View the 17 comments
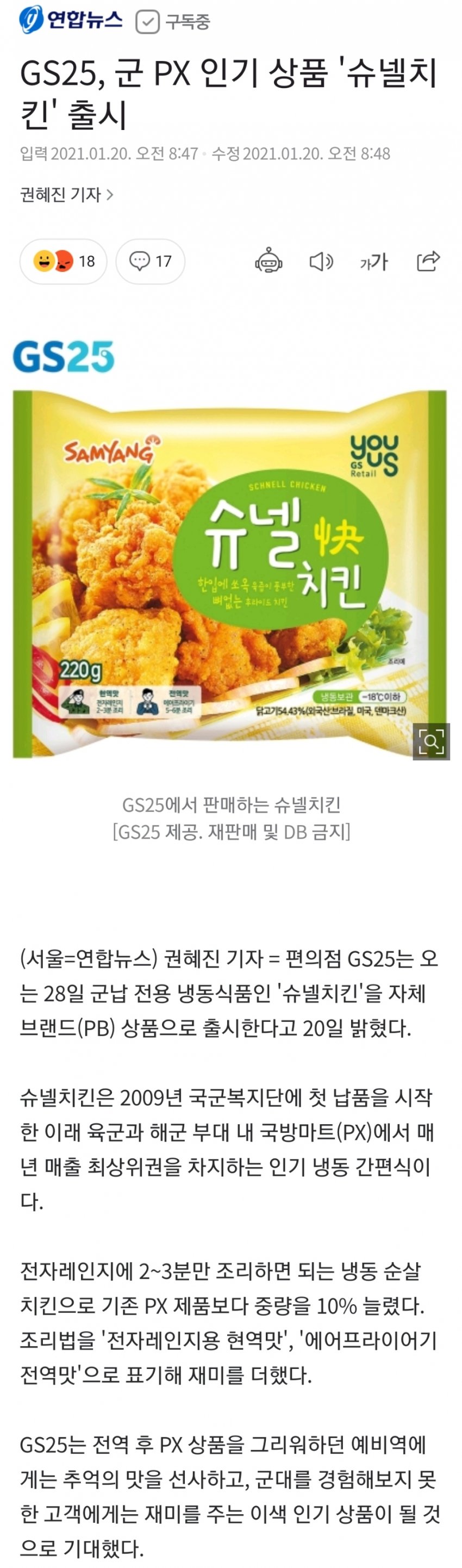 click(x=151, y=261)
